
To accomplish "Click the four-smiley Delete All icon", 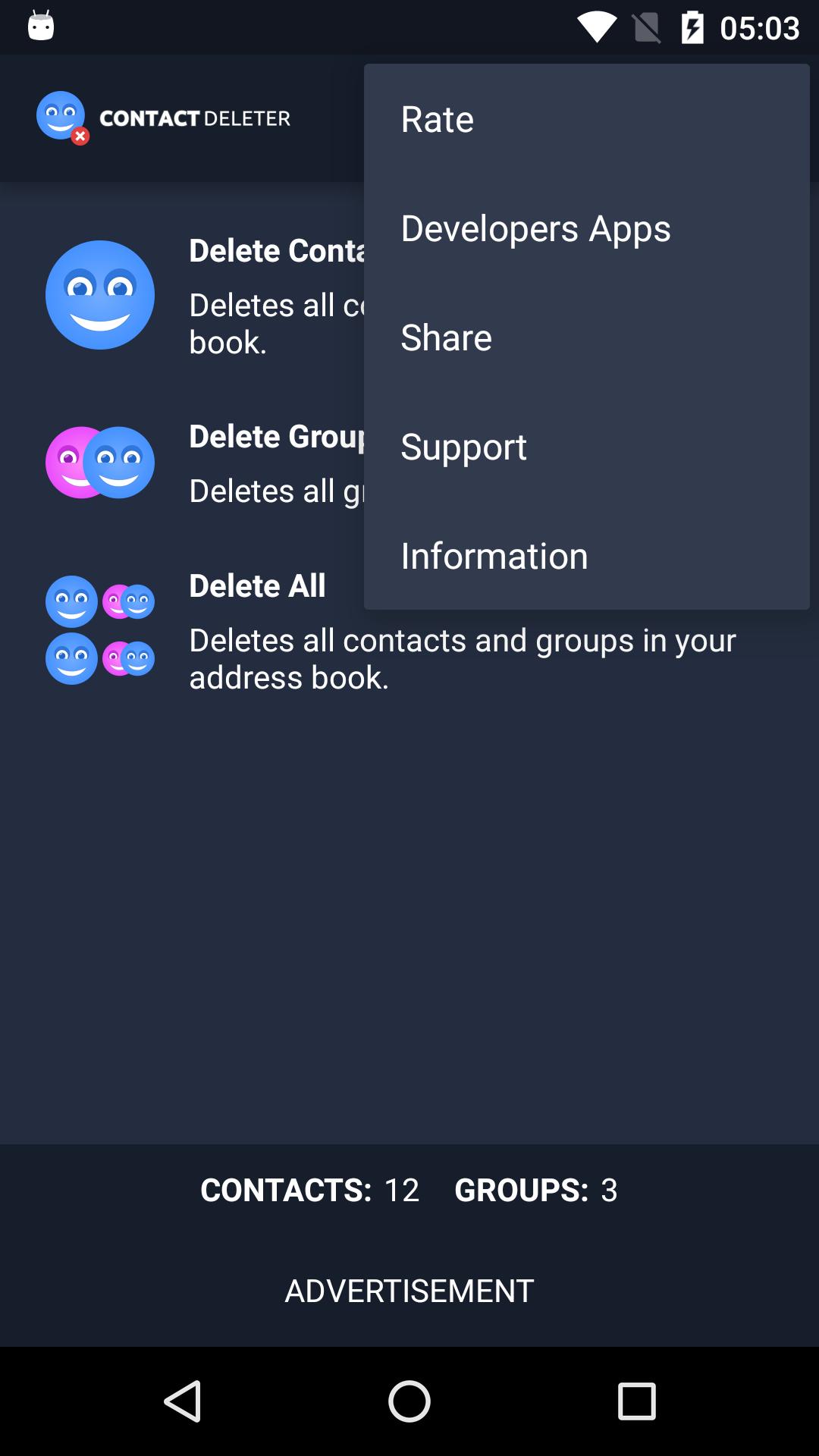I will (99, 629).
